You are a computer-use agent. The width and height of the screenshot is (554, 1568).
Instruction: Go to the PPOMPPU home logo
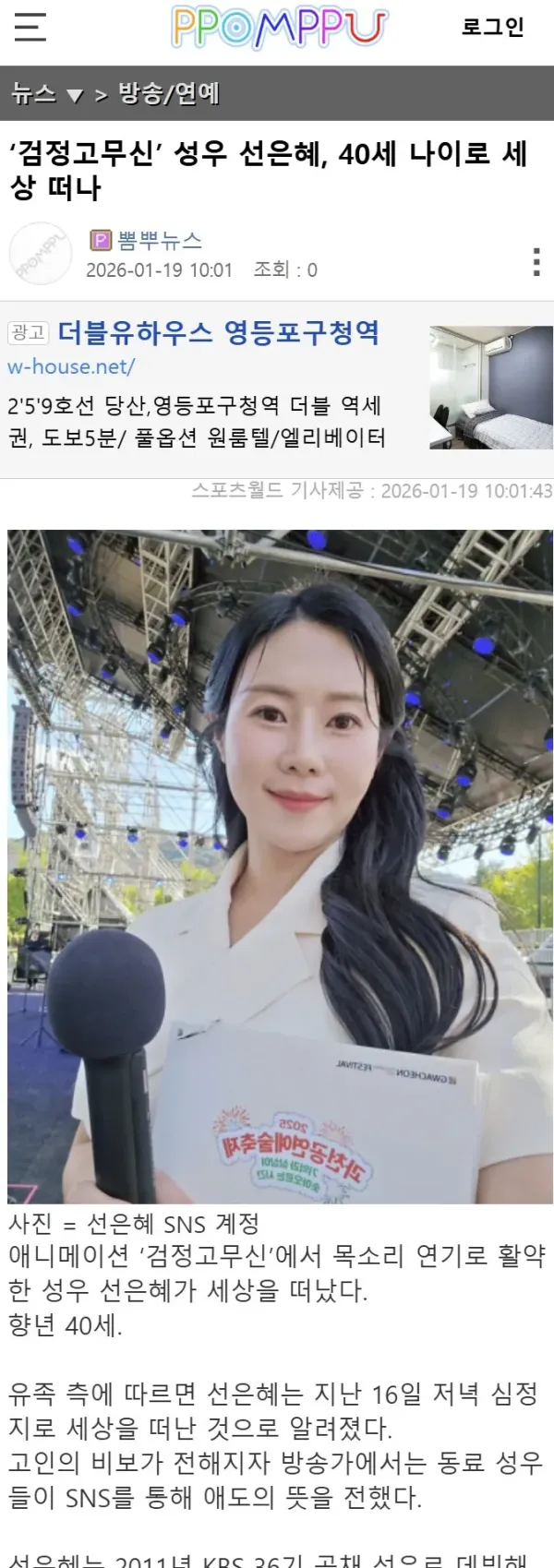pyautogui.click(x=279, y=28)
